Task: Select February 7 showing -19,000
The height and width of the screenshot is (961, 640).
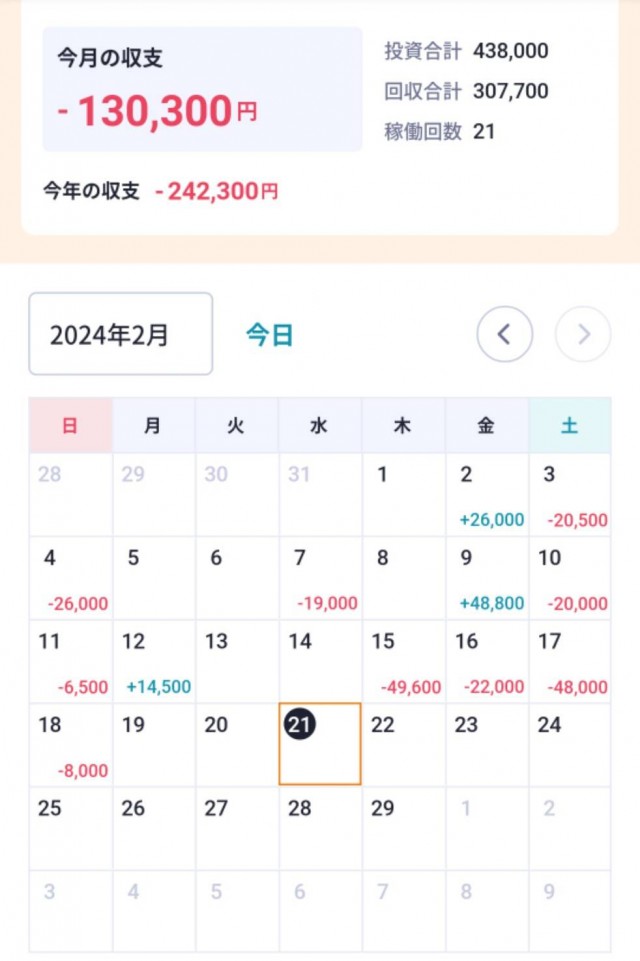Action: [x=319, y=578]
